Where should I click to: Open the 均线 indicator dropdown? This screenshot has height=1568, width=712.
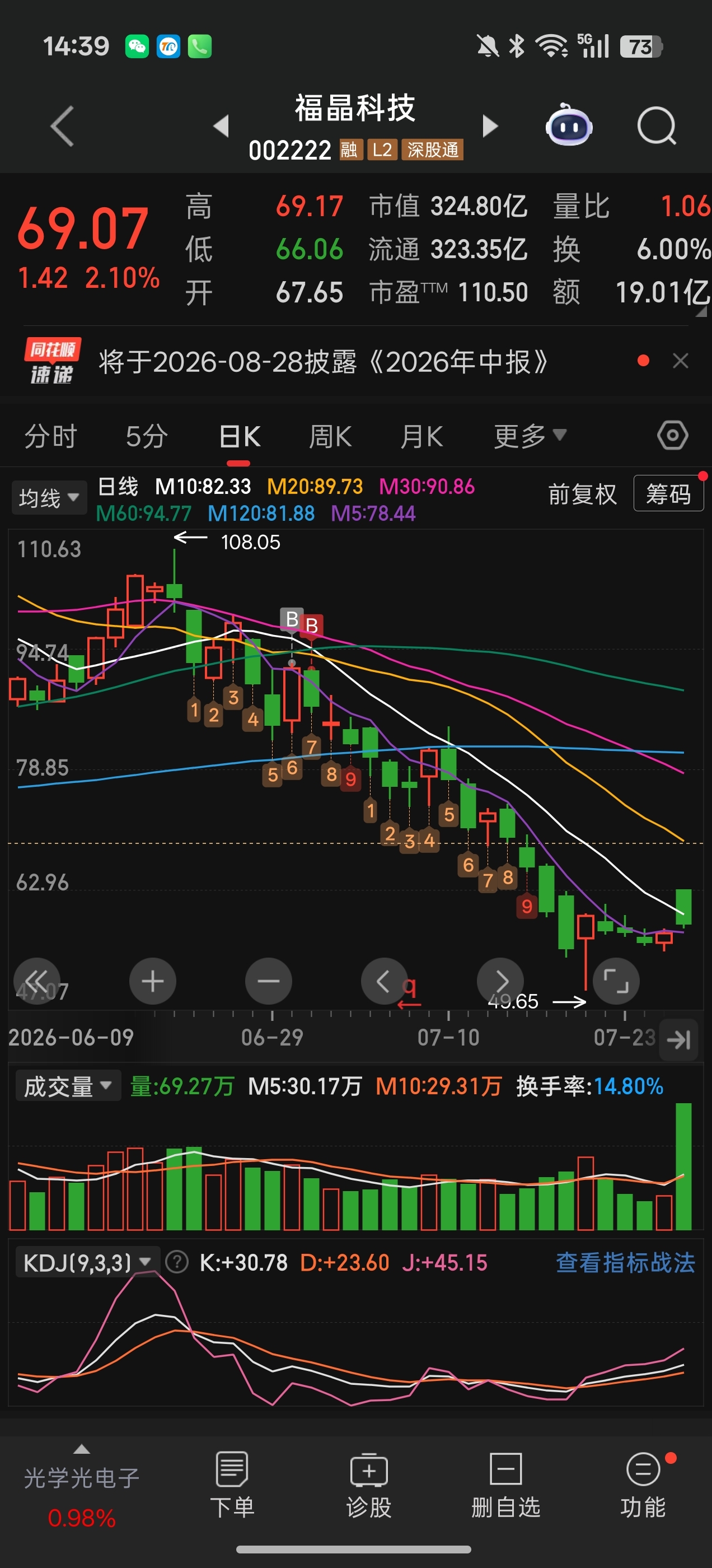point(49,498)
